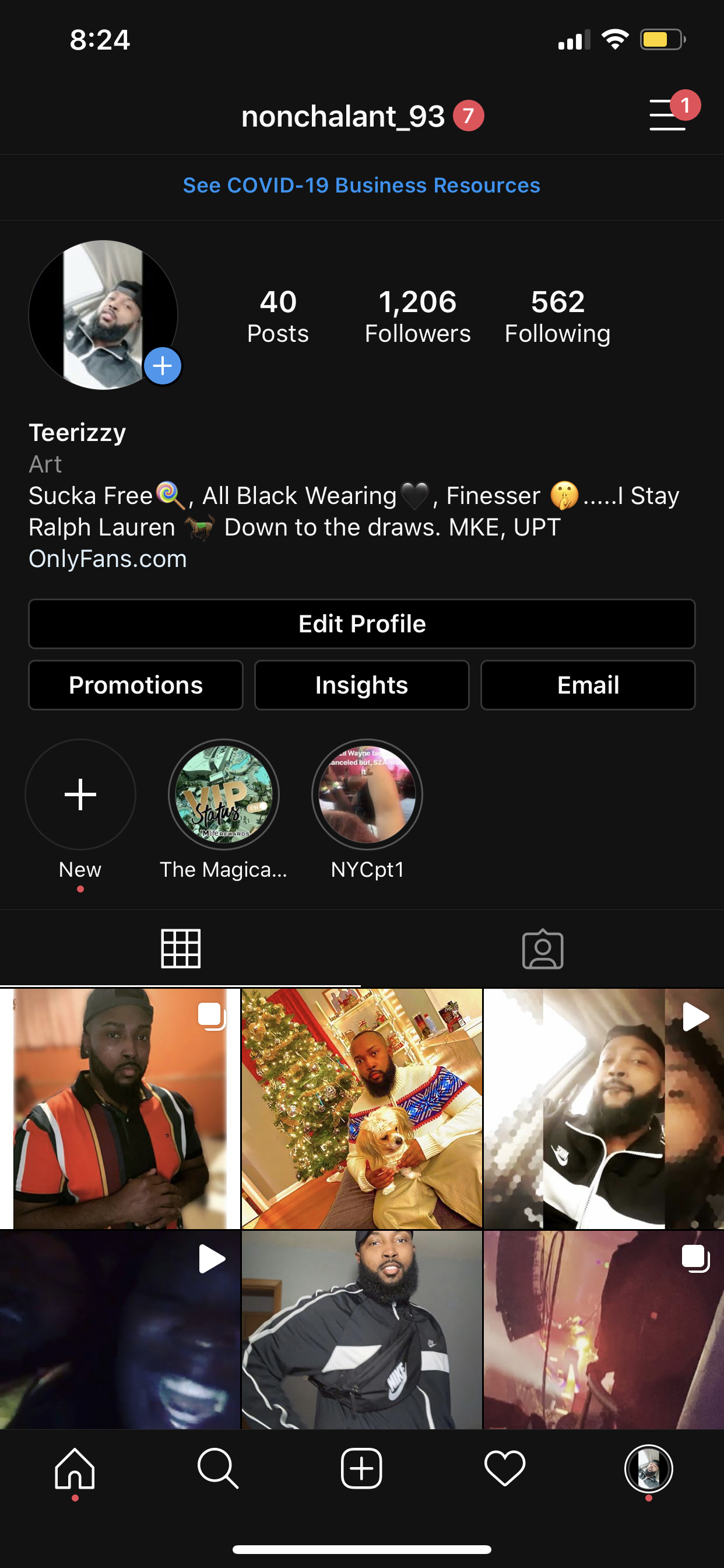Open the VIP Status "The Magica…" highlight
Viewport: 724px width, 1568px height.
224,794
